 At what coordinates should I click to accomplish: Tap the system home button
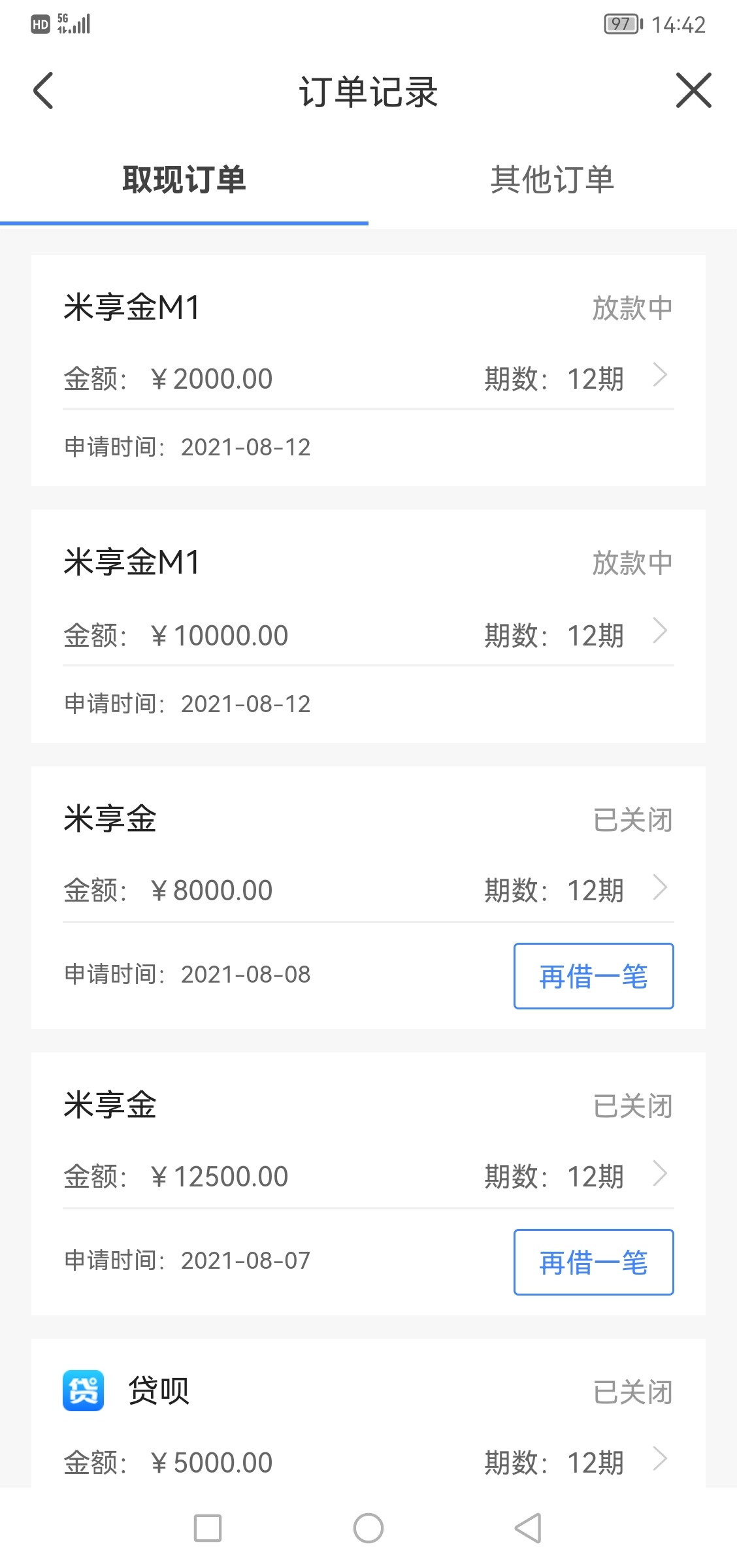368,1528
